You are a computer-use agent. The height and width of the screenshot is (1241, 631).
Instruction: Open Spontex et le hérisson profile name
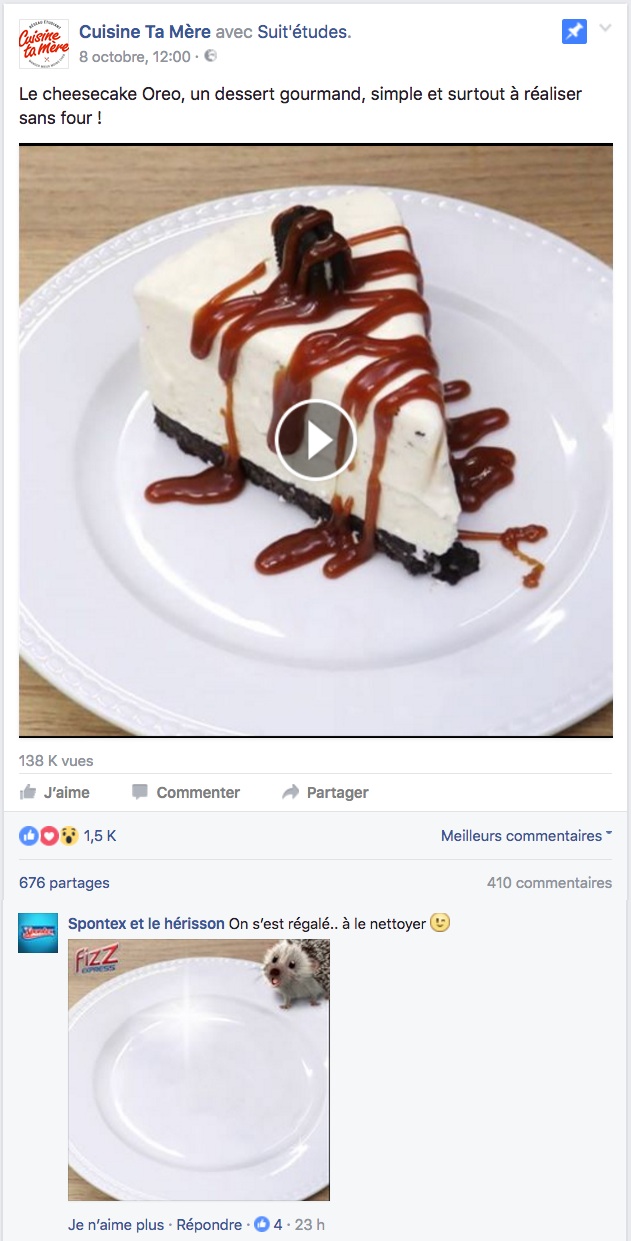point(146,923)
